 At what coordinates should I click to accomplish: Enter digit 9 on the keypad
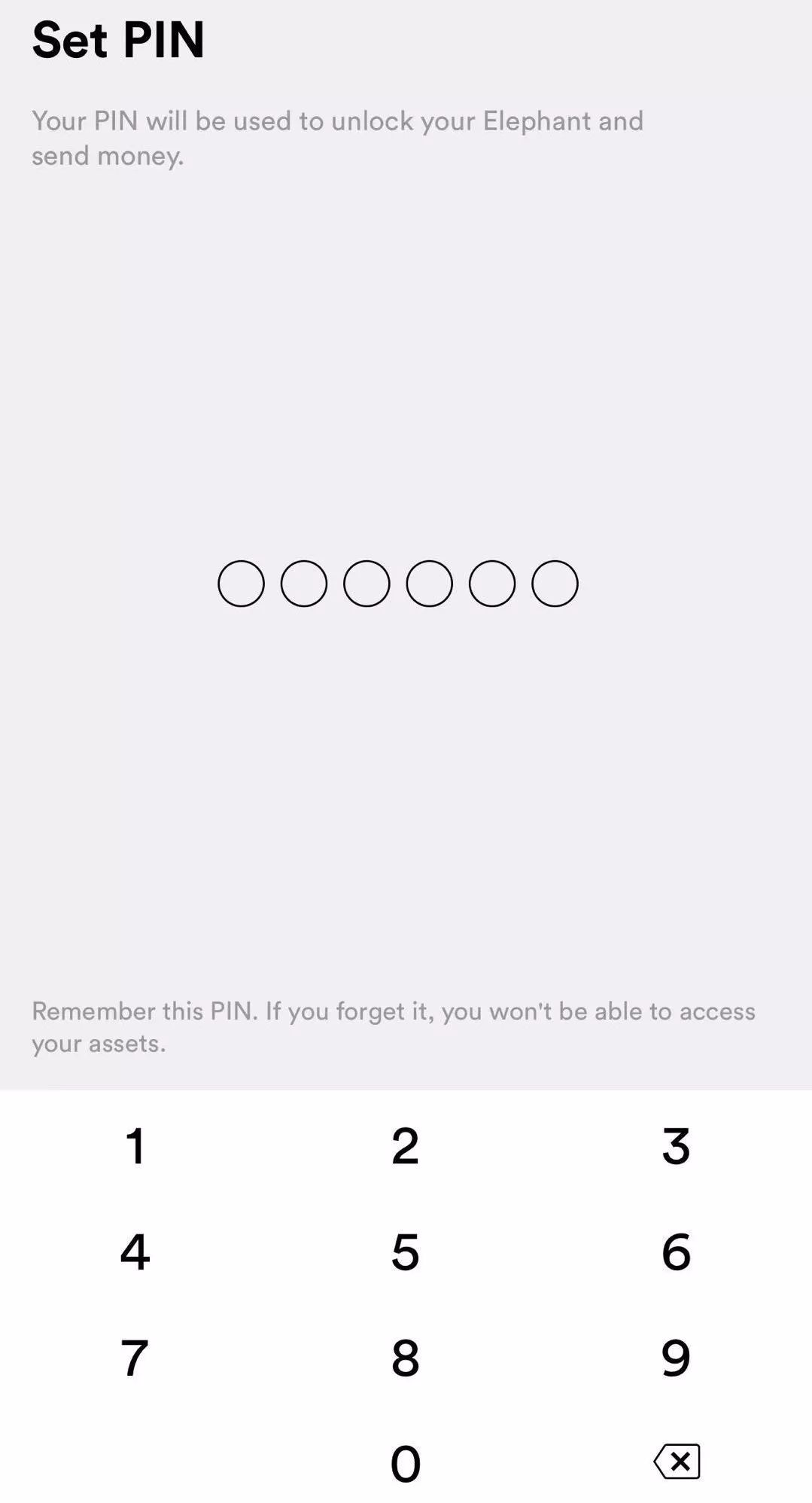(676, 1357)
